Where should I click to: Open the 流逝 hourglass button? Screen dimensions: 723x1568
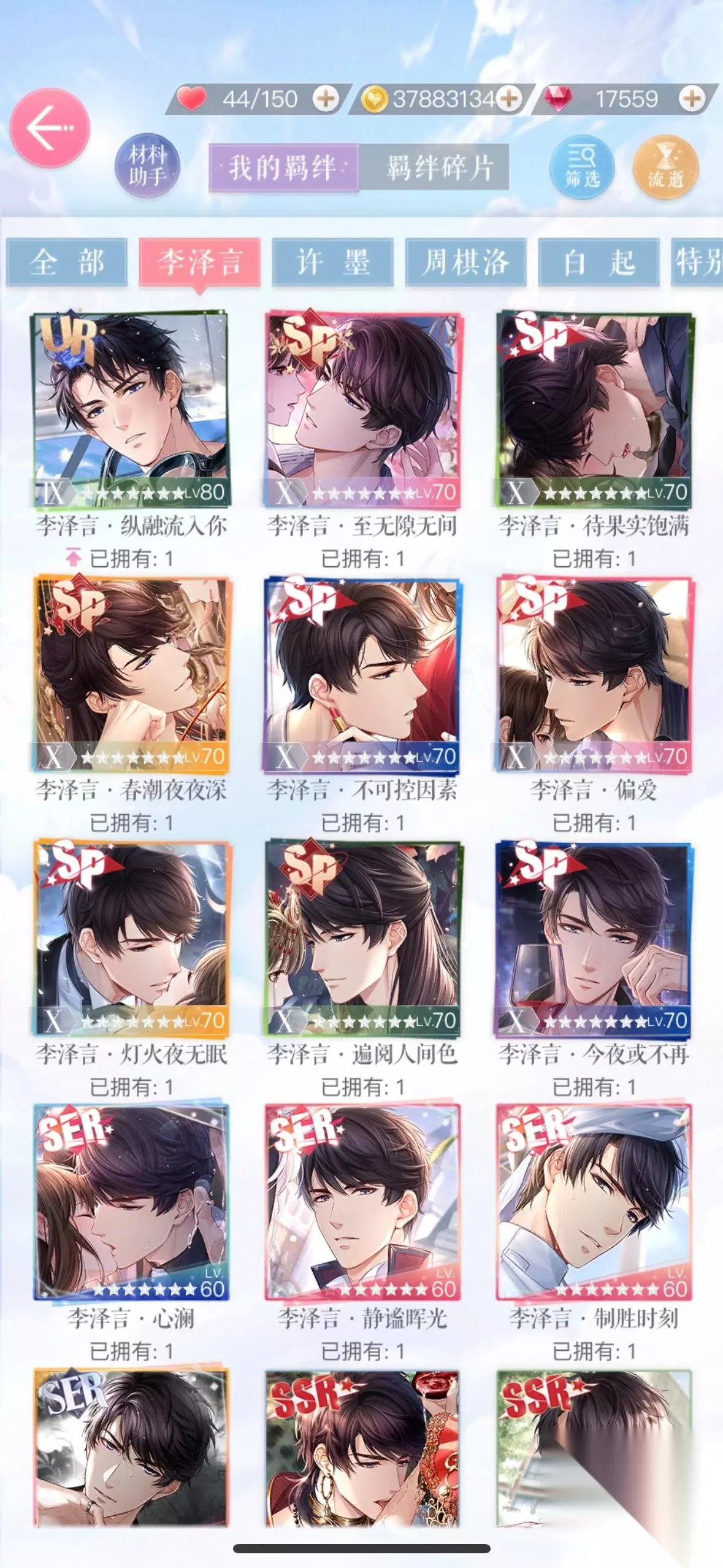[x=665, y=167]
